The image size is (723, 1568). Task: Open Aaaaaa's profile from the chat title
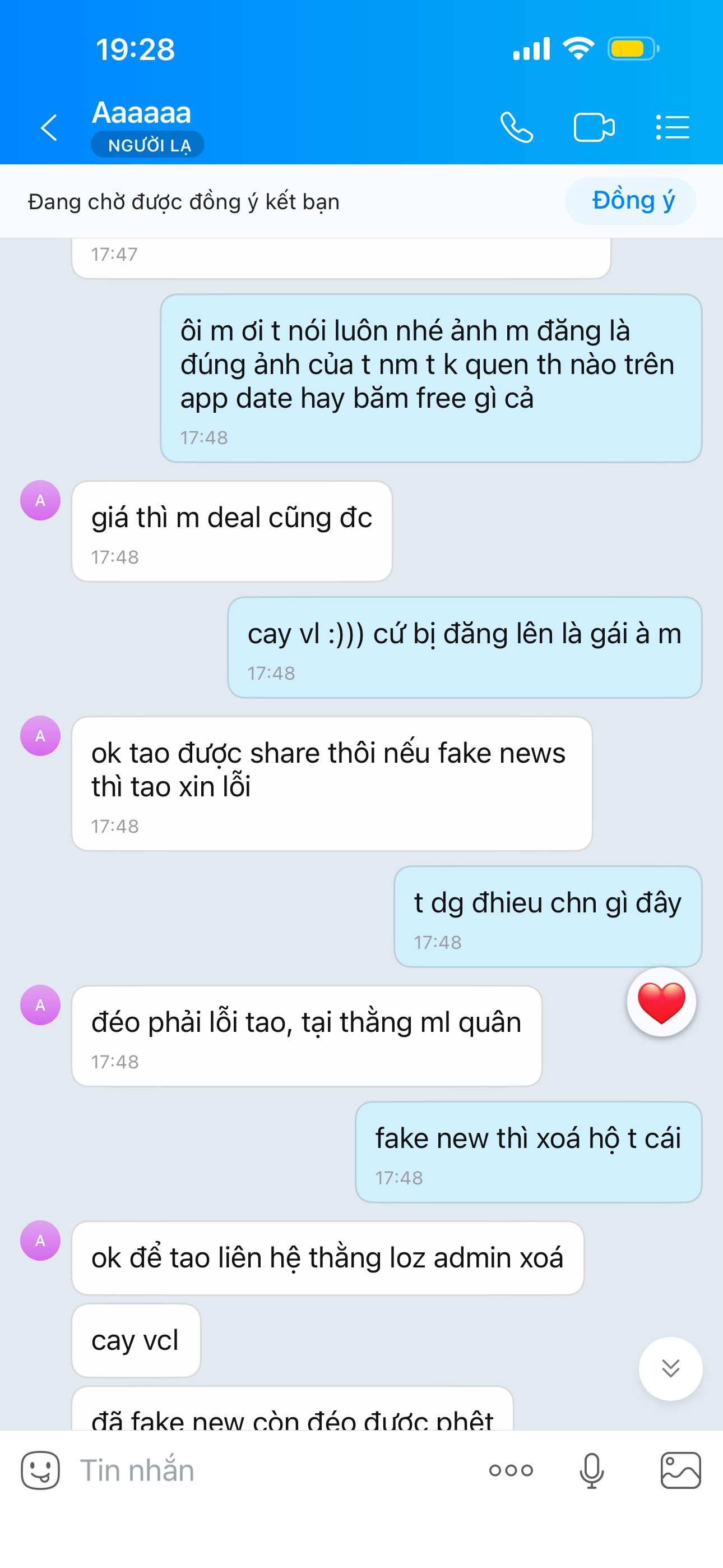[142, 114]
